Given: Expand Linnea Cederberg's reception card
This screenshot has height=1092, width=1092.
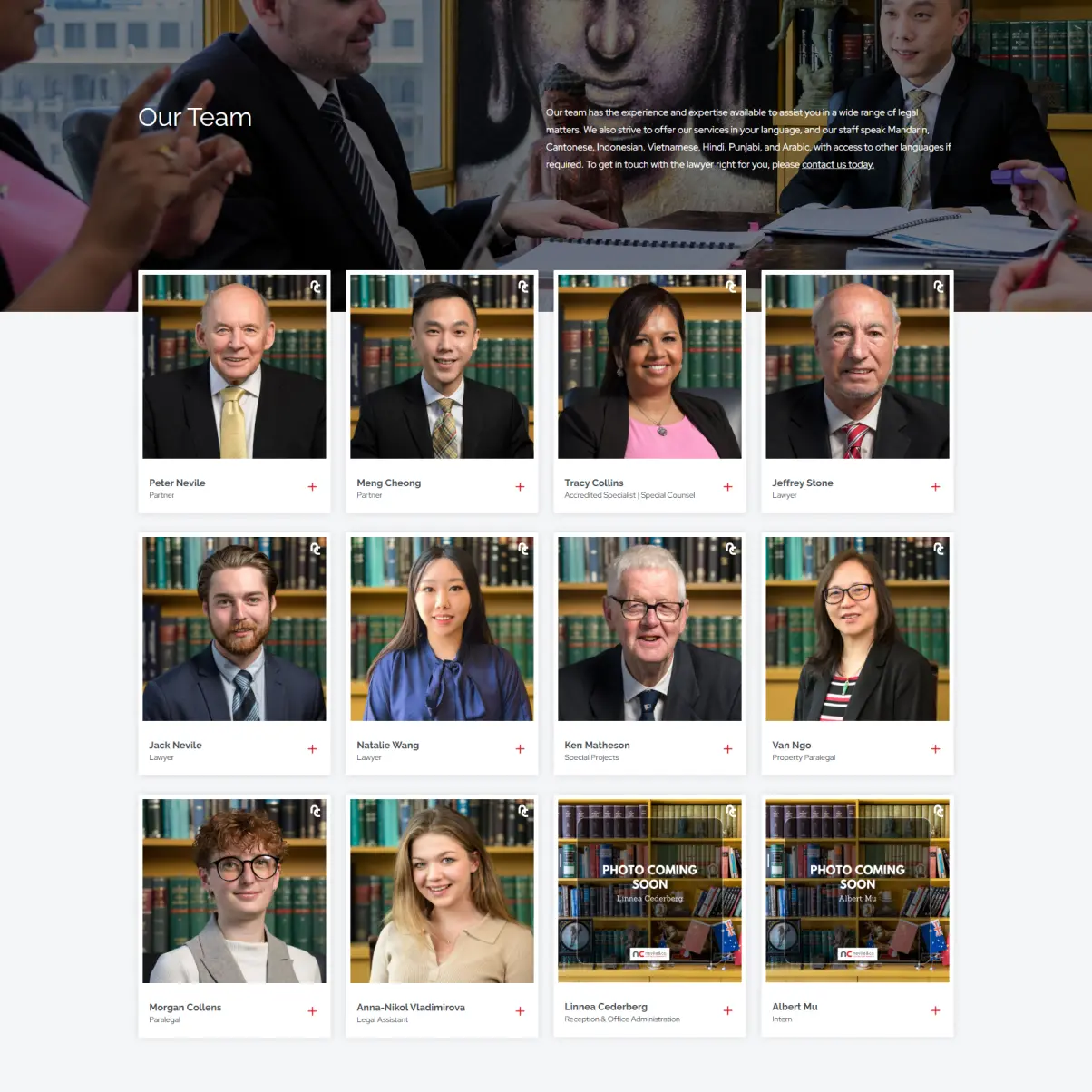Looking at the screenshot, I should pyautogui.click(x=727, y=1010).
